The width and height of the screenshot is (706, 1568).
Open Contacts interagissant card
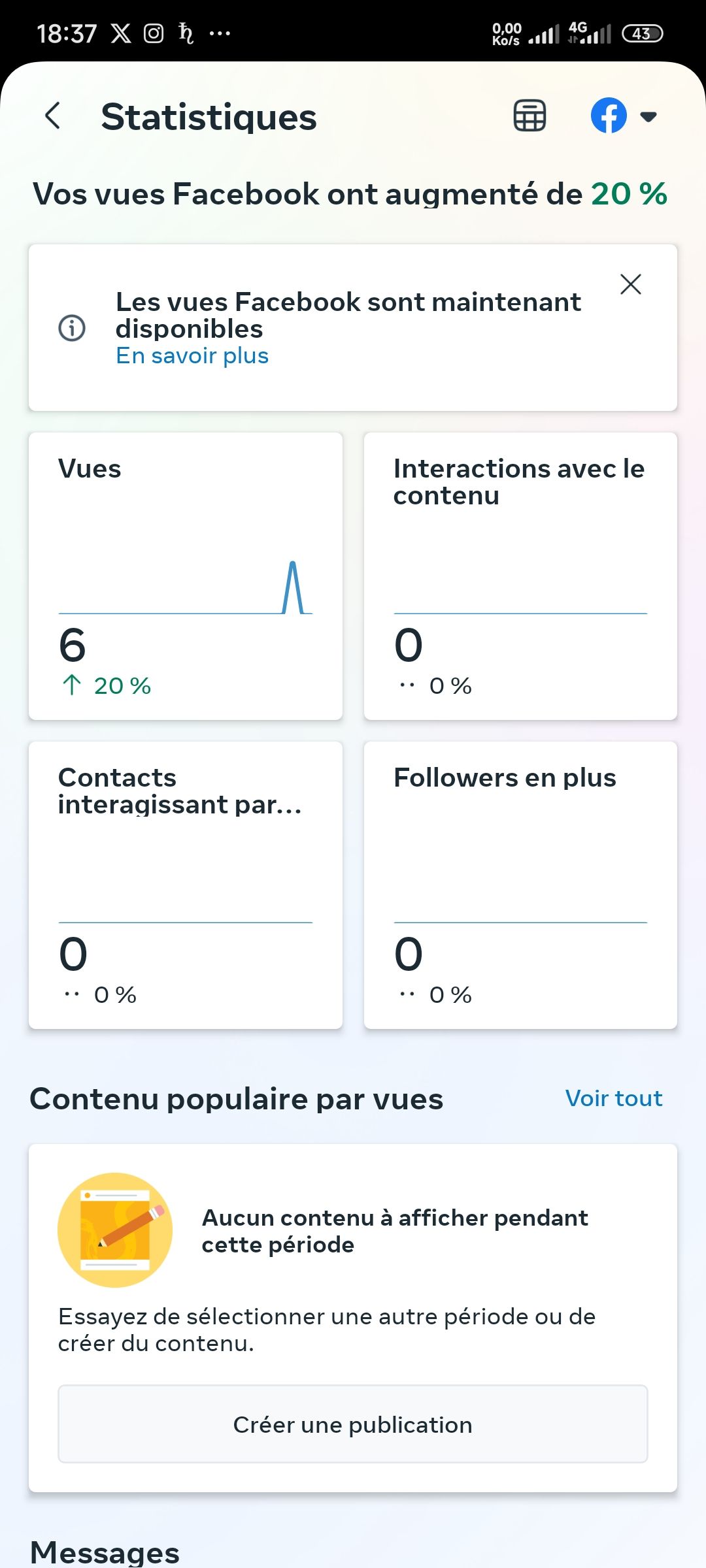(x=186, y=885)
